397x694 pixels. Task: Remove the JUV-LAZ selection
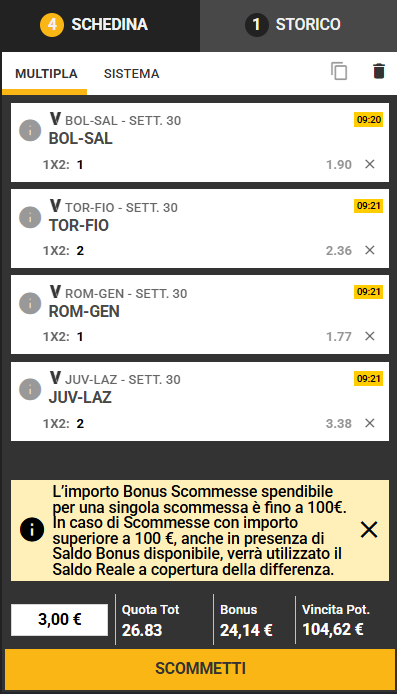pyautogui.click(x=370, y=423)
